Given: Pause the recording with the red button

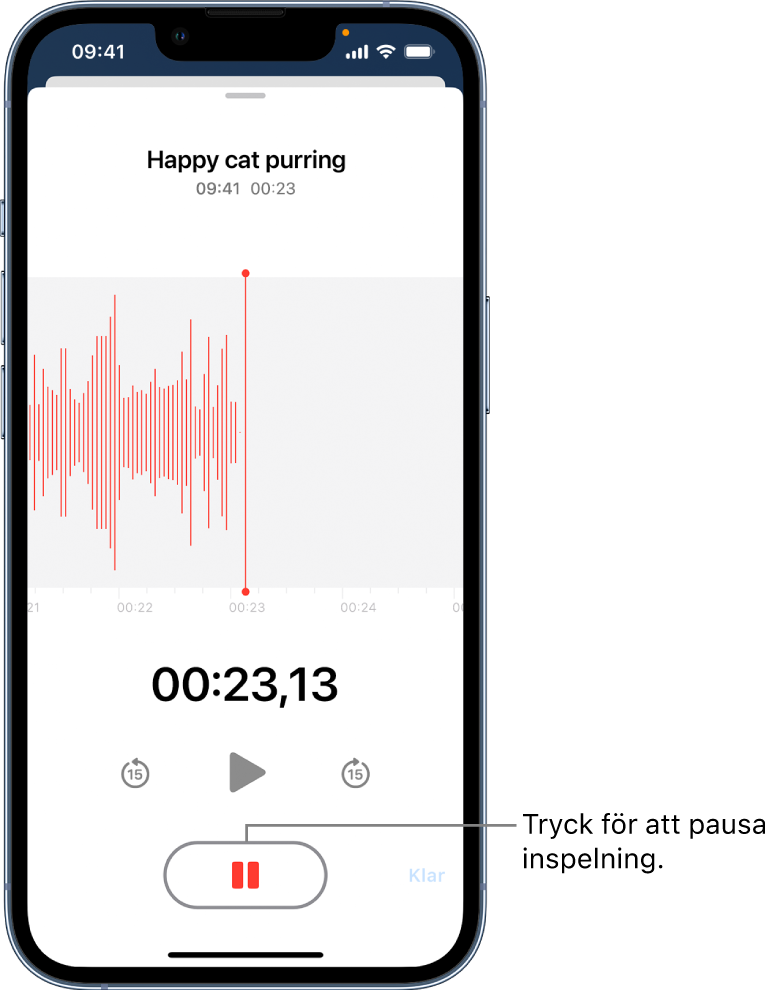Looking at the screenshot, I should [x=246, y=875].
